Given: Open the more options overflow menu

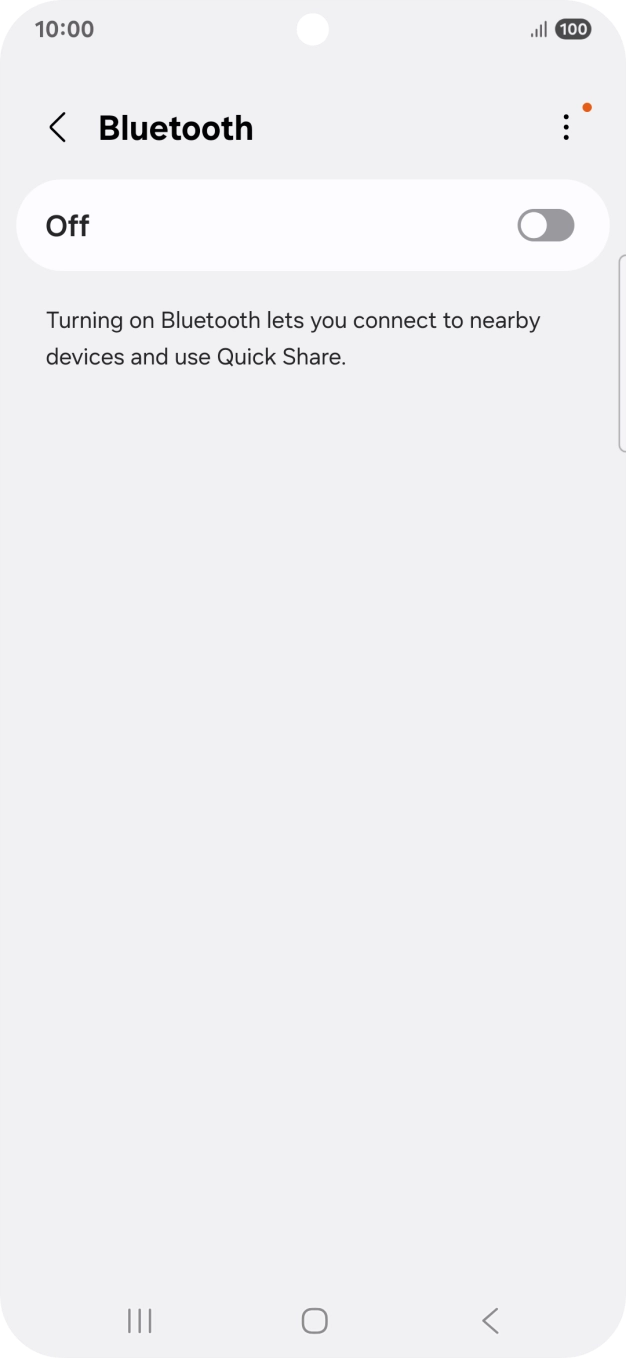Looking at the screenshot, I should [x=566, y=127].
